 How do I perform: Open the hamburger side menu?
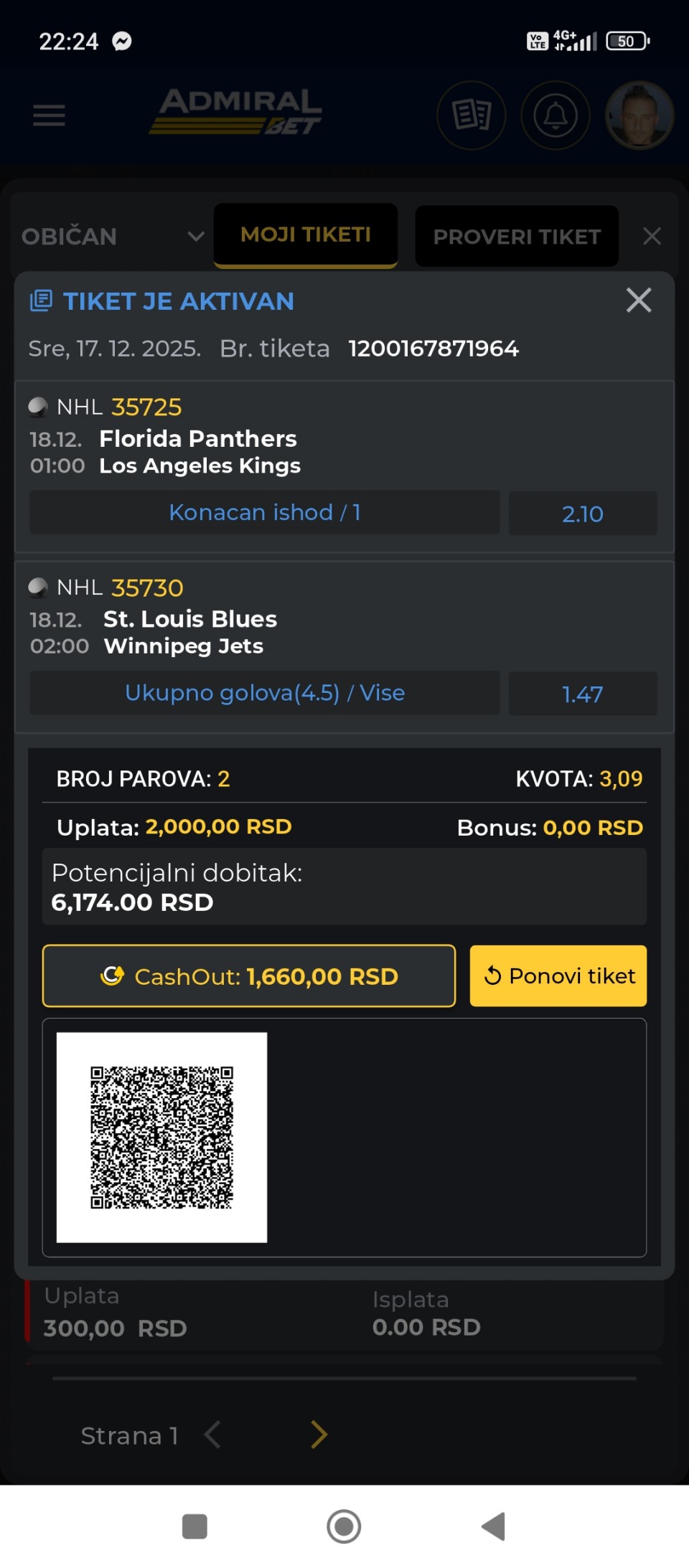tap(49, 115)
